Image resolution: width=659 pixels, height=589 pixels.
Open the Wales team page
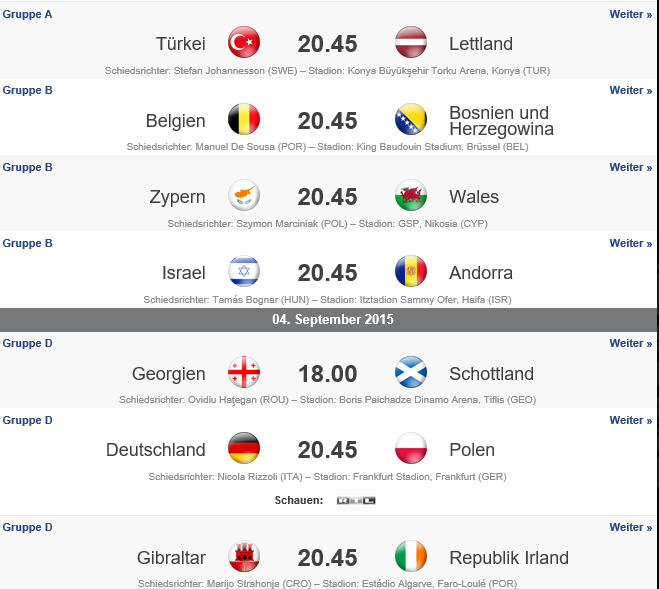point(474,197)
